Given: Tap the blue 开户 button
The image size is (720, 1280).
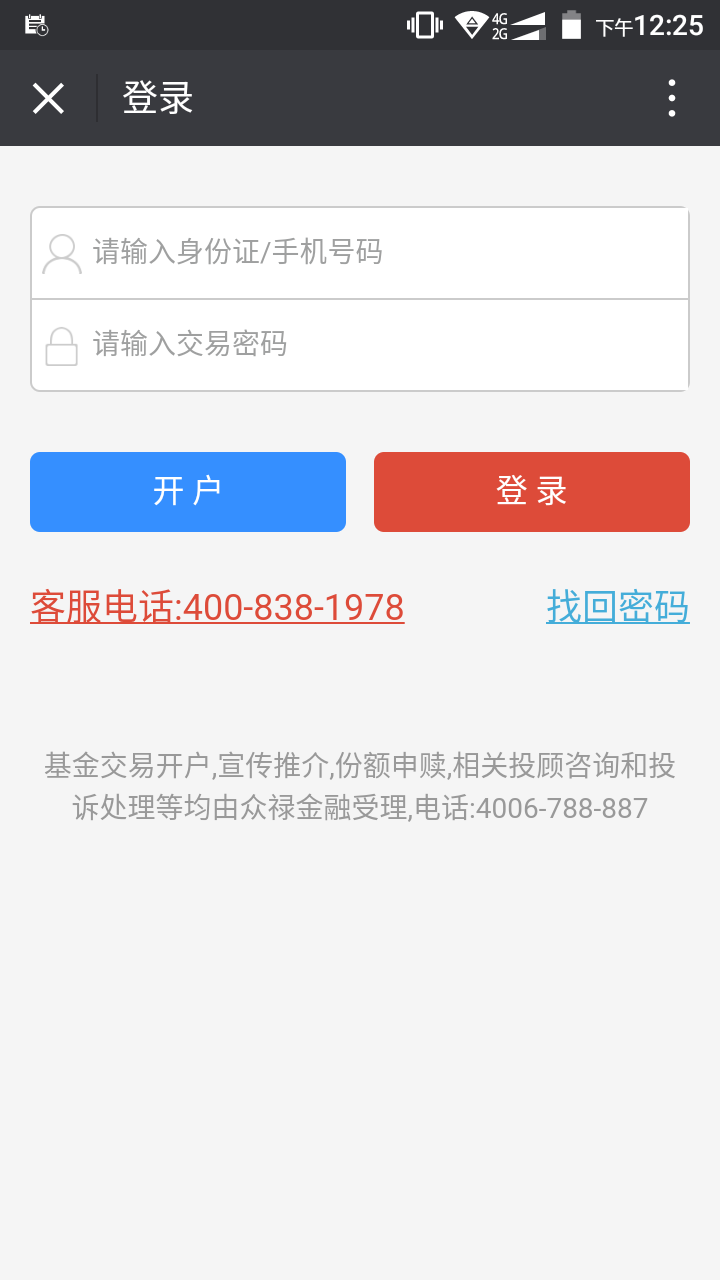Looking at the screenshot, I should coord(188,492).
